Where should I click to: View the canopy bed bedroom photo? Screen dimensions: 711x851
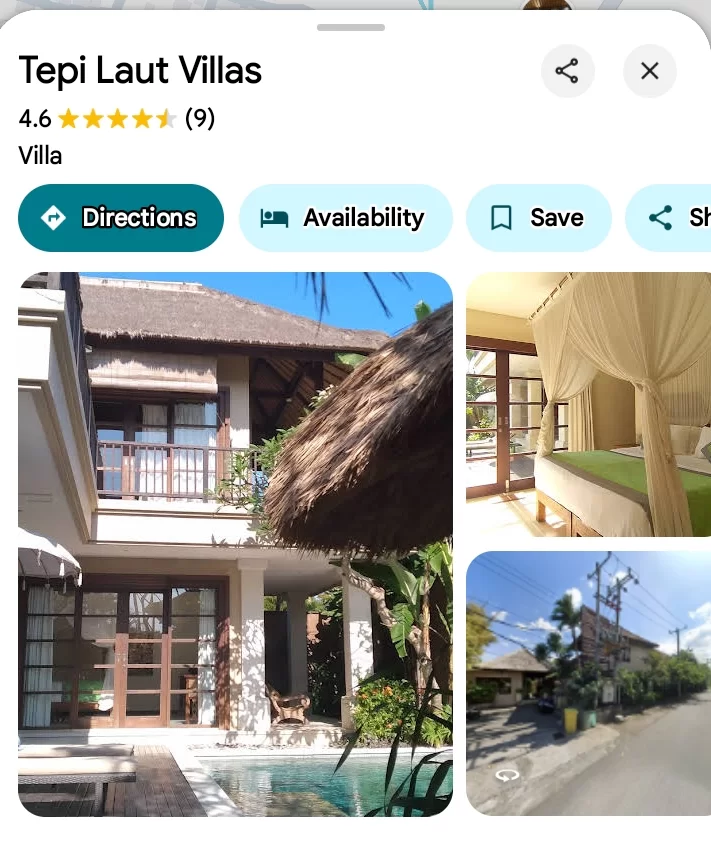click(588, 404)
